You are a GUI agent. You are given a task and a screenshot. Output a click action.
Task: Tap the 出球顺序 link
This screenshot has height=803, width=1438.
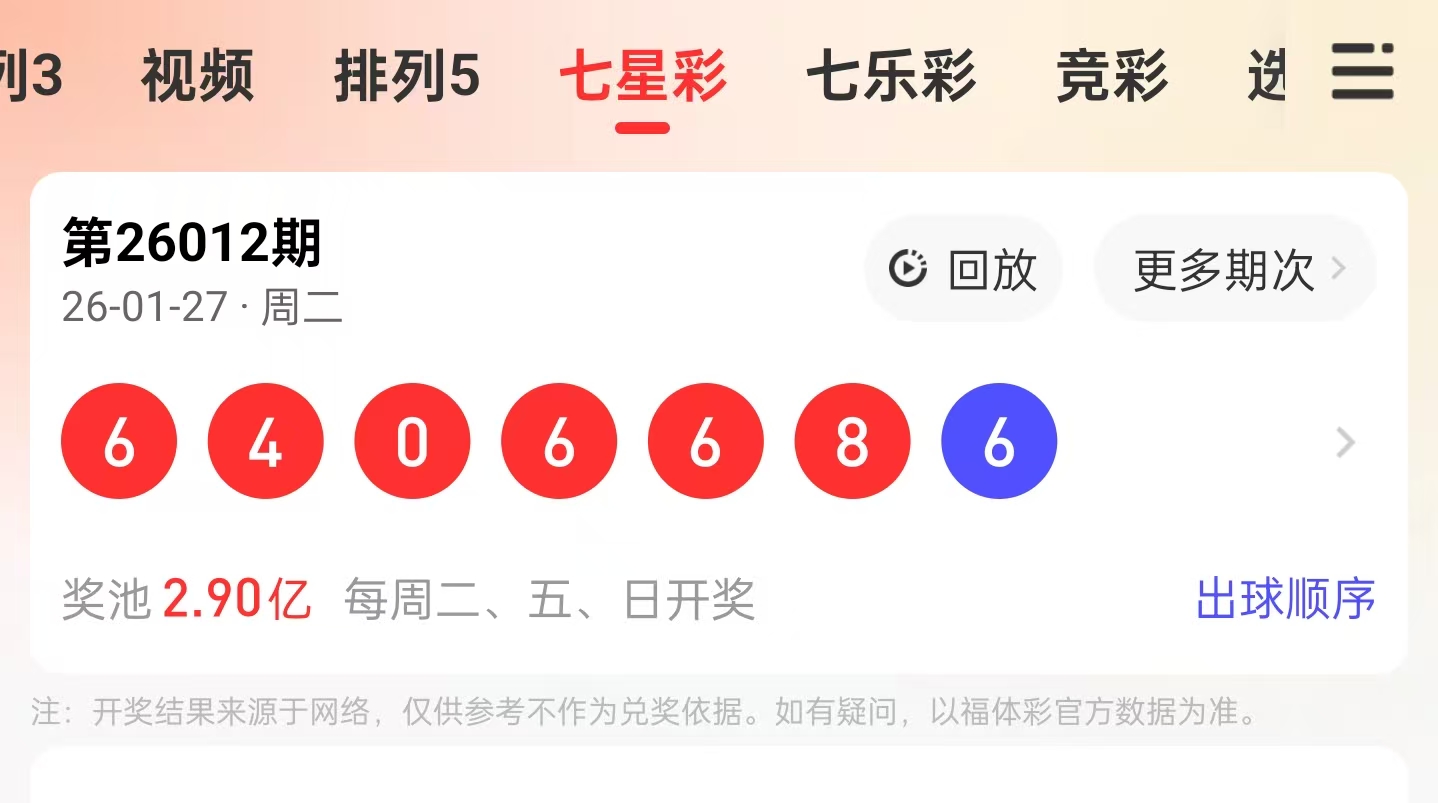[1285, 599]
